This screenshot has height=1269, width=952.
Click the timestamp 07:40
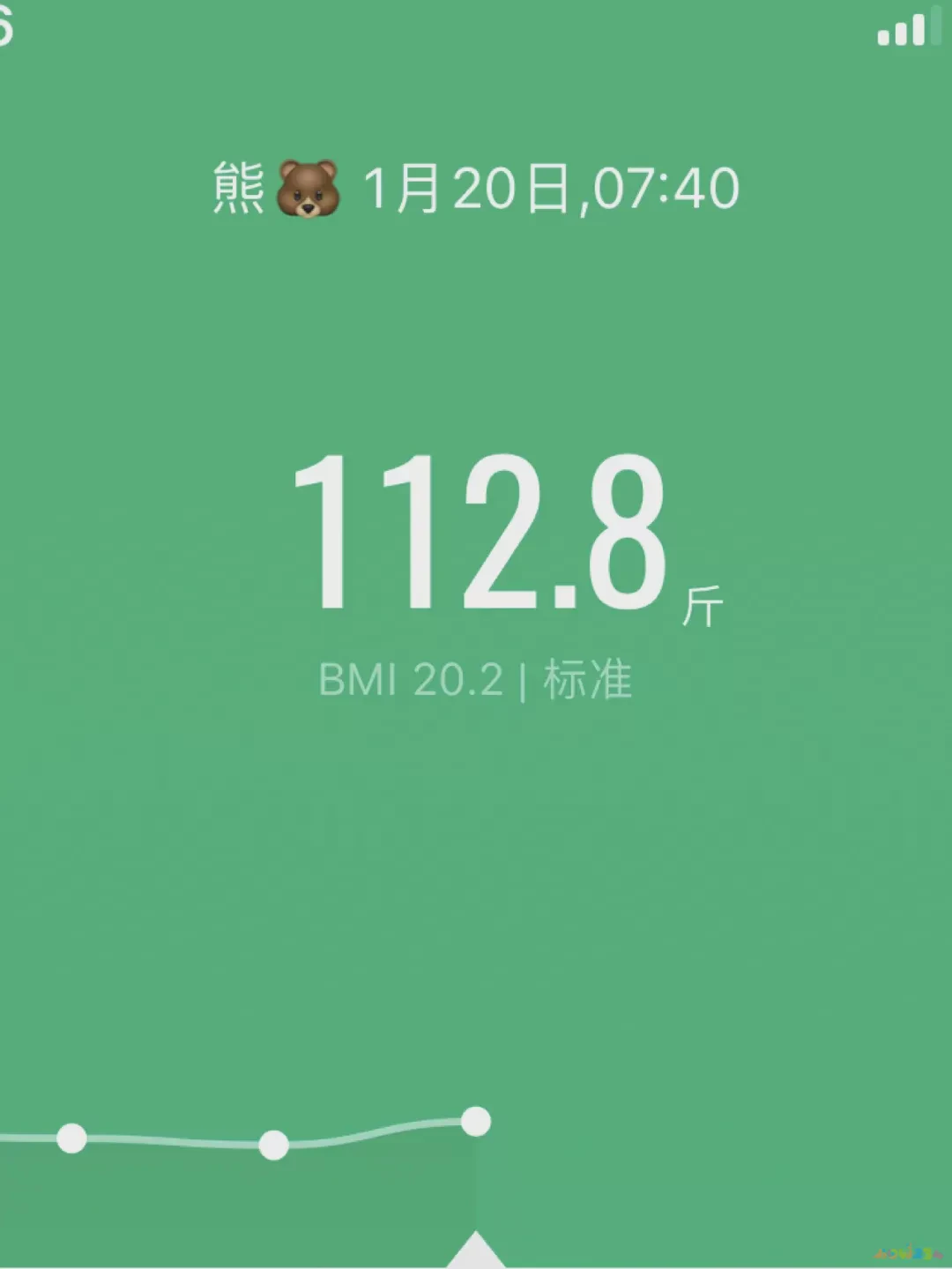click(x=667, y=188)
